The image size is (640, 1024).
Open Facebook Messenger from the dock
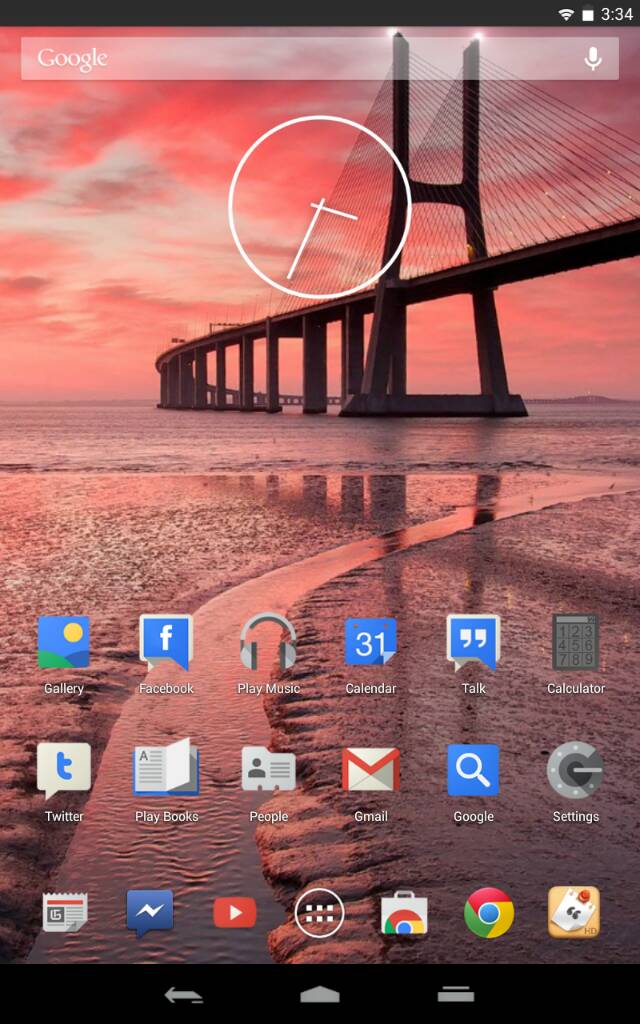(x=150, y=913)
